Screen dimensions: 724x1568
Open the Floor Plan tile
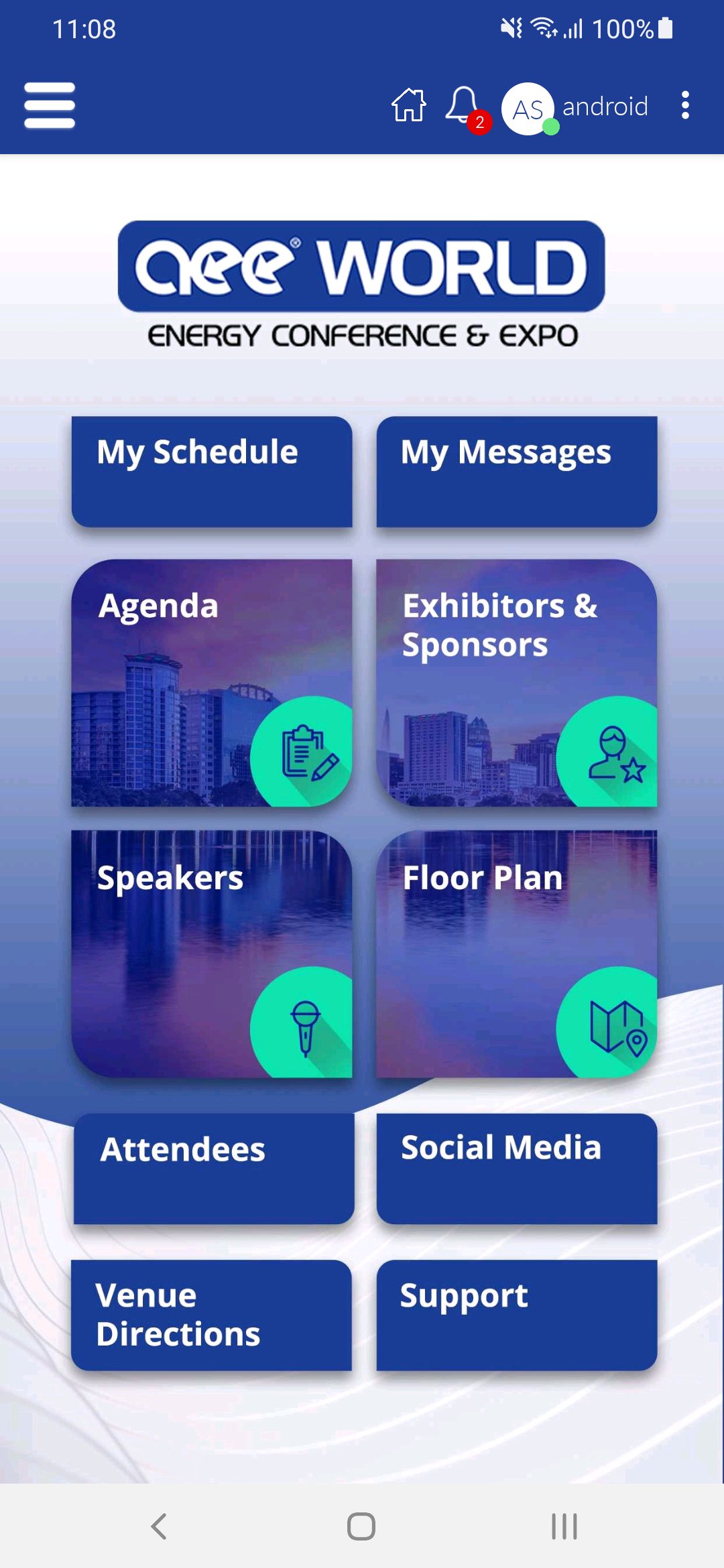(x=516, y=954)
